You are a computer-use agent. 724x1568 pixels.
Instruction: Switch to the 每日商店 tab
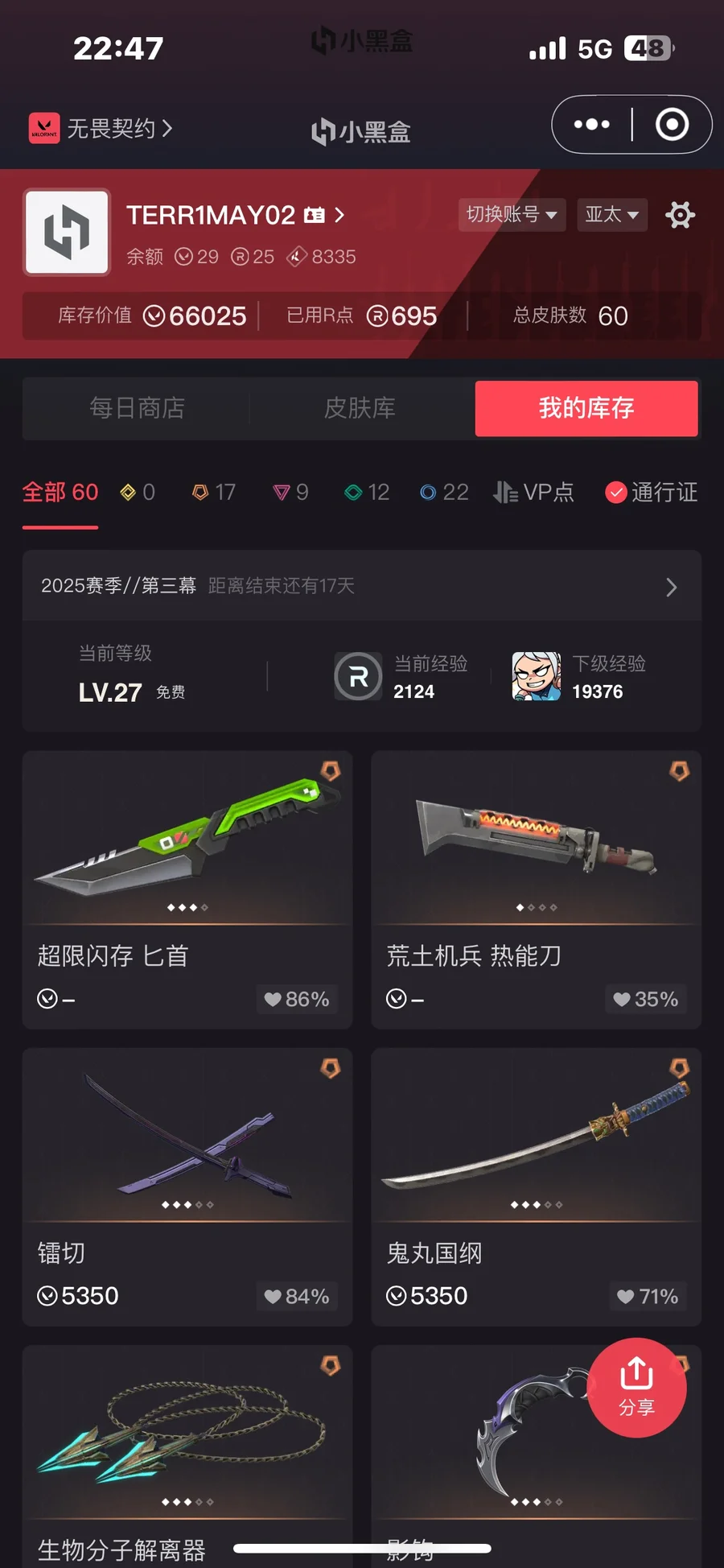point(137,408)
